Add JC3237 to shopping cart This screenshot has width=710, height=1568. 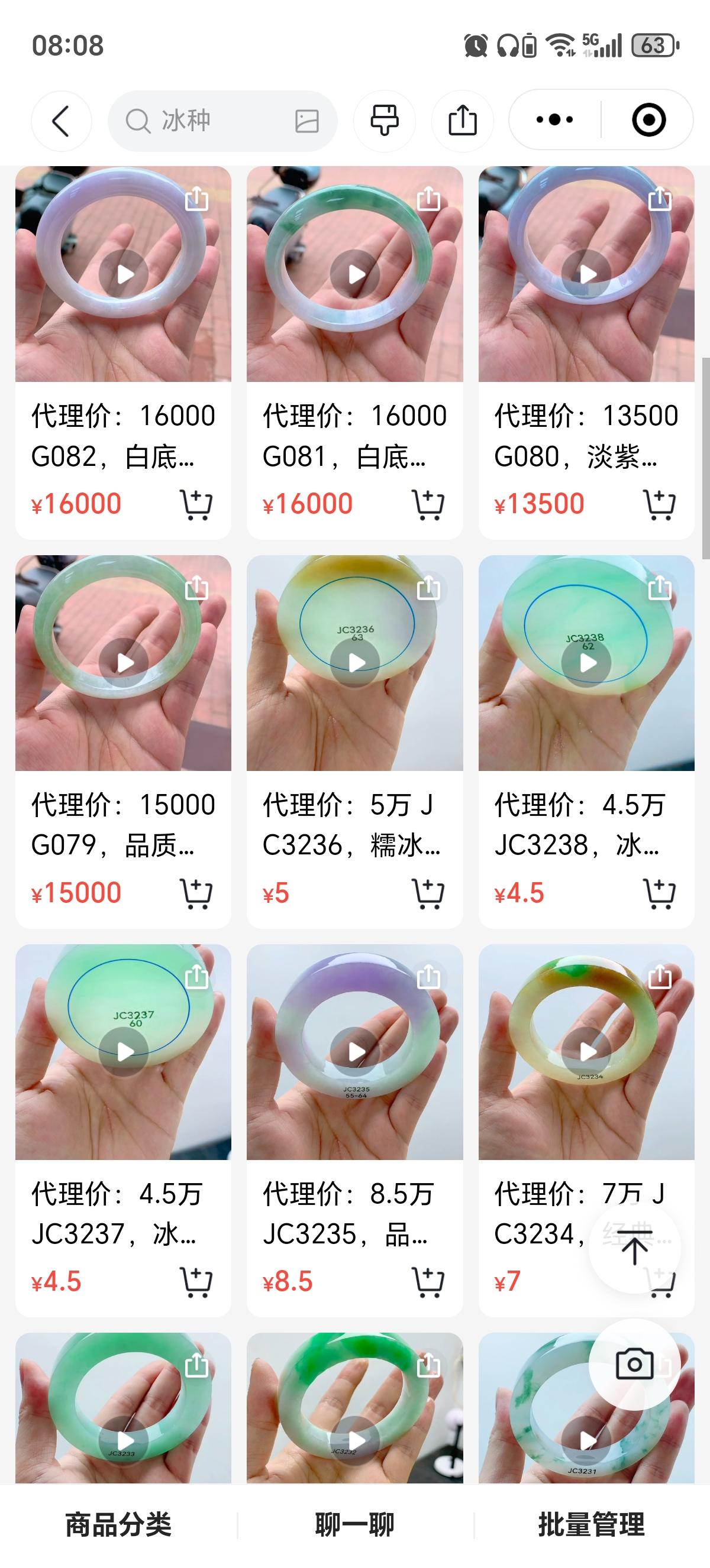tap(196, 1282)
